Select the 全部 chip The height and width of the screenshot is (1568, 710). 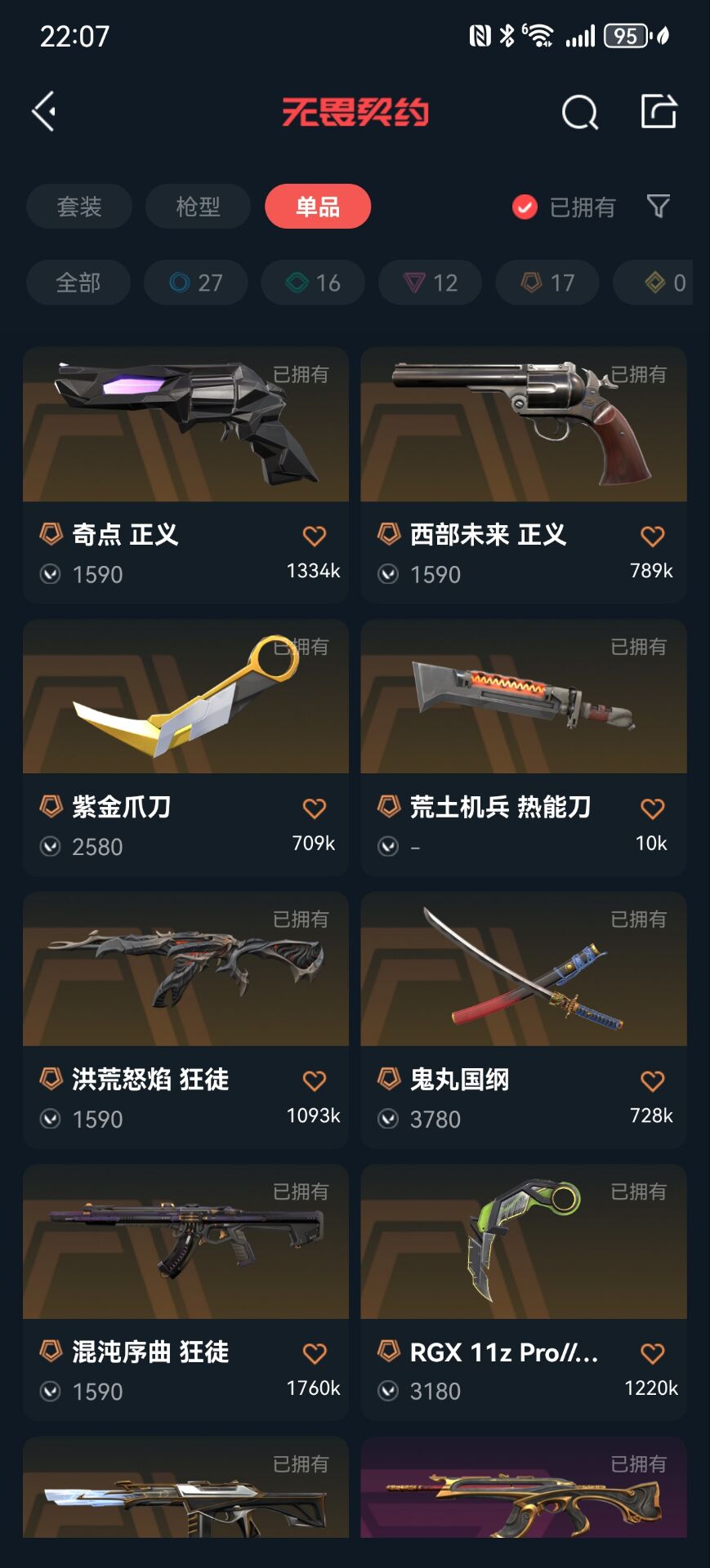[78, 283]
